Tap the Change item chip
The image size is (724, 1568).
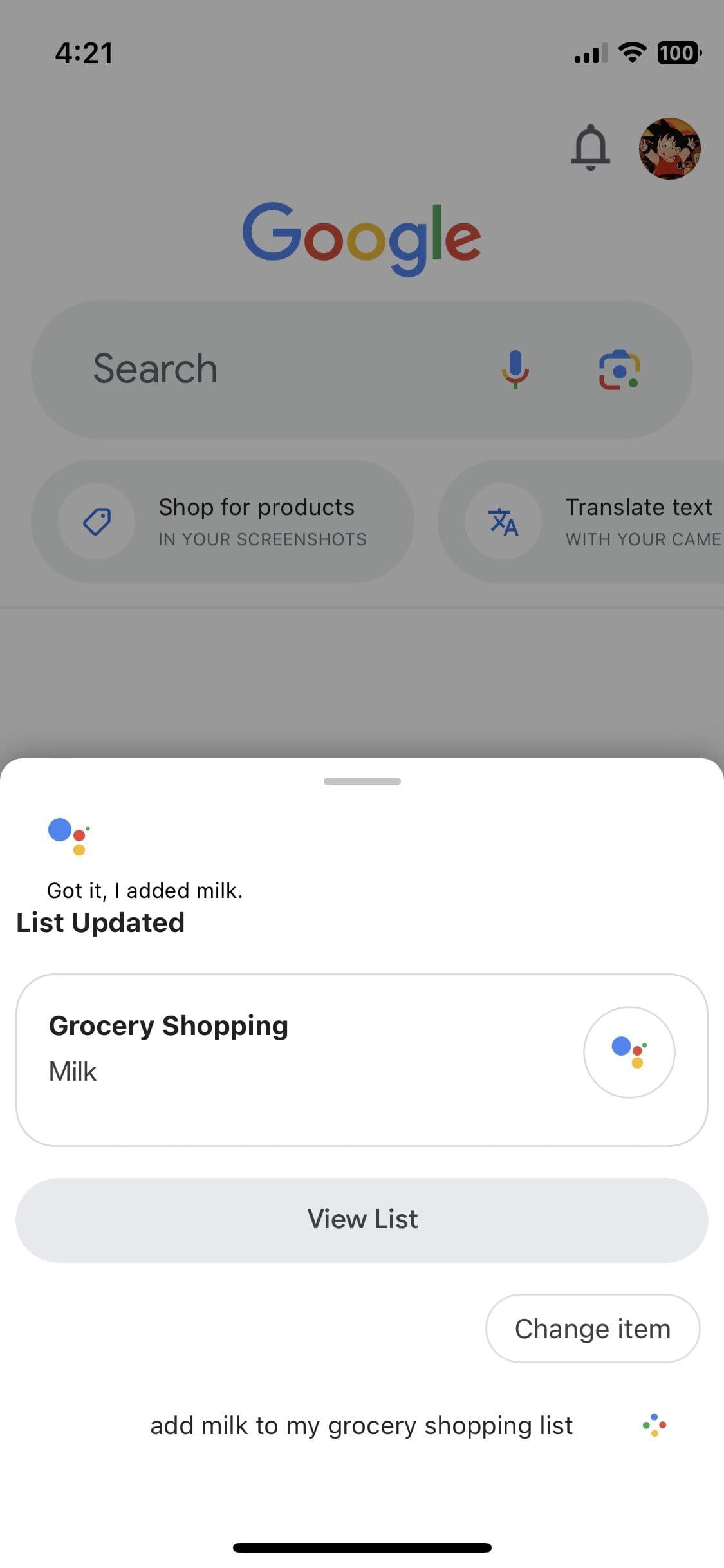pos(592,1329)
